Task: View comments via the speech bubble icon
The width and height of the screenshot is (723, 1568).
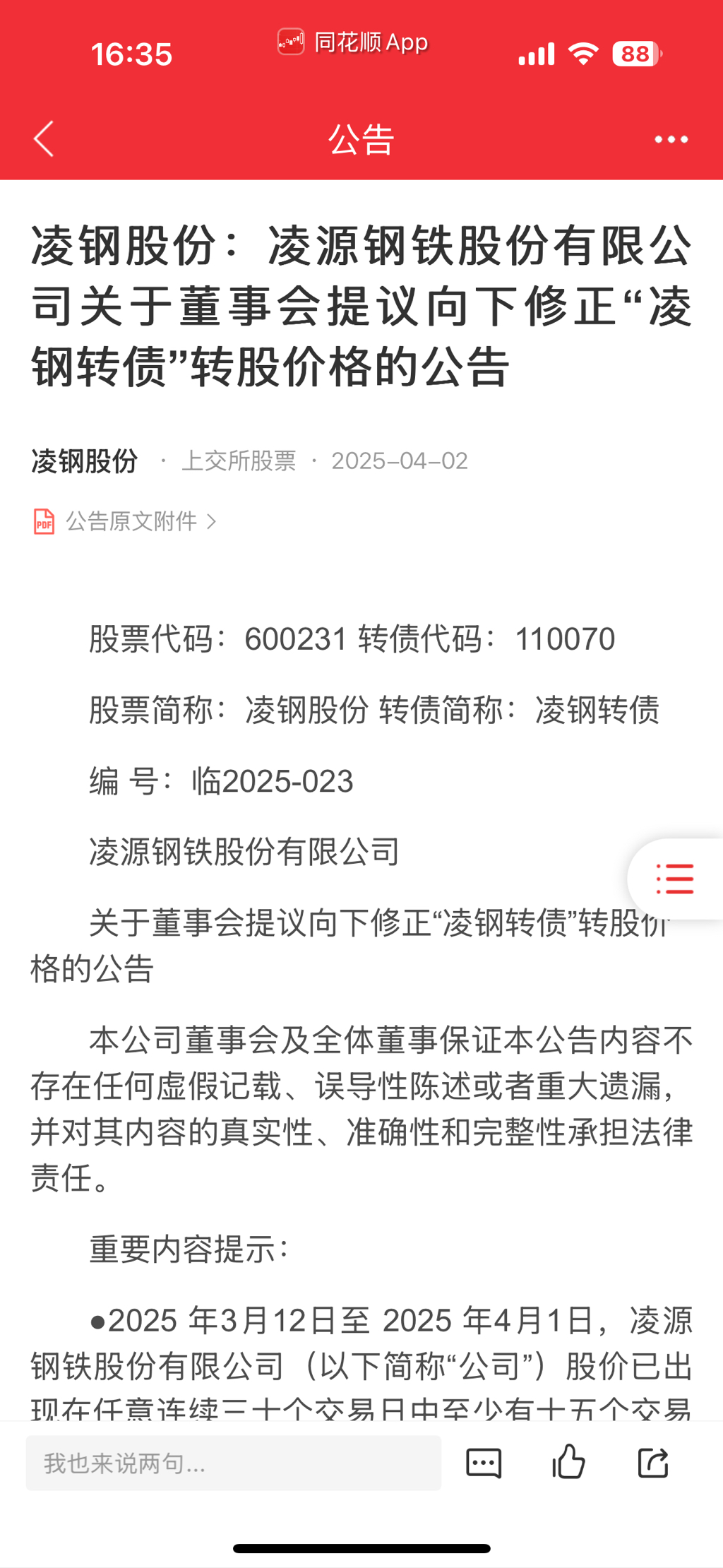Action: [x=484, y=1463]
